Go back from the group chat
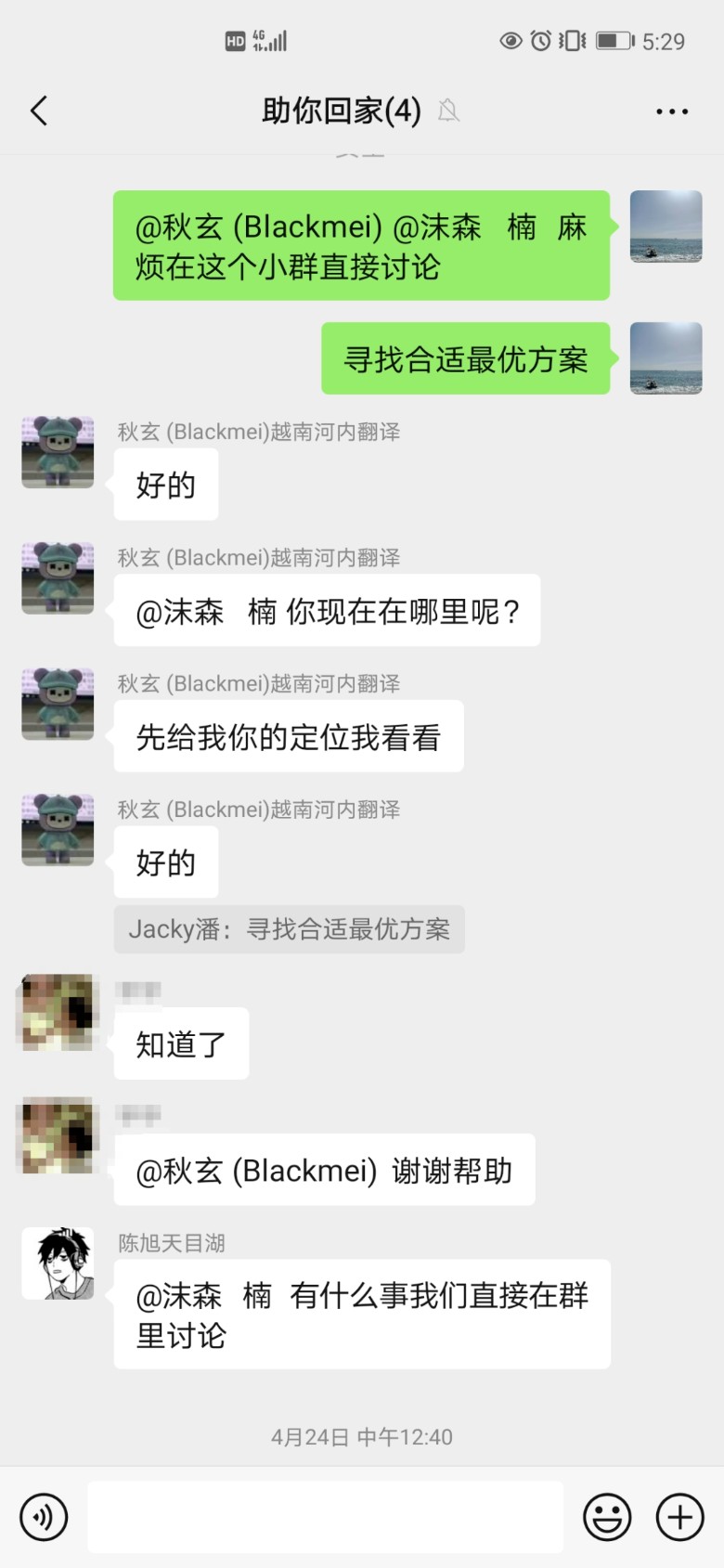 pyautogui.click(x=39, y=111)
